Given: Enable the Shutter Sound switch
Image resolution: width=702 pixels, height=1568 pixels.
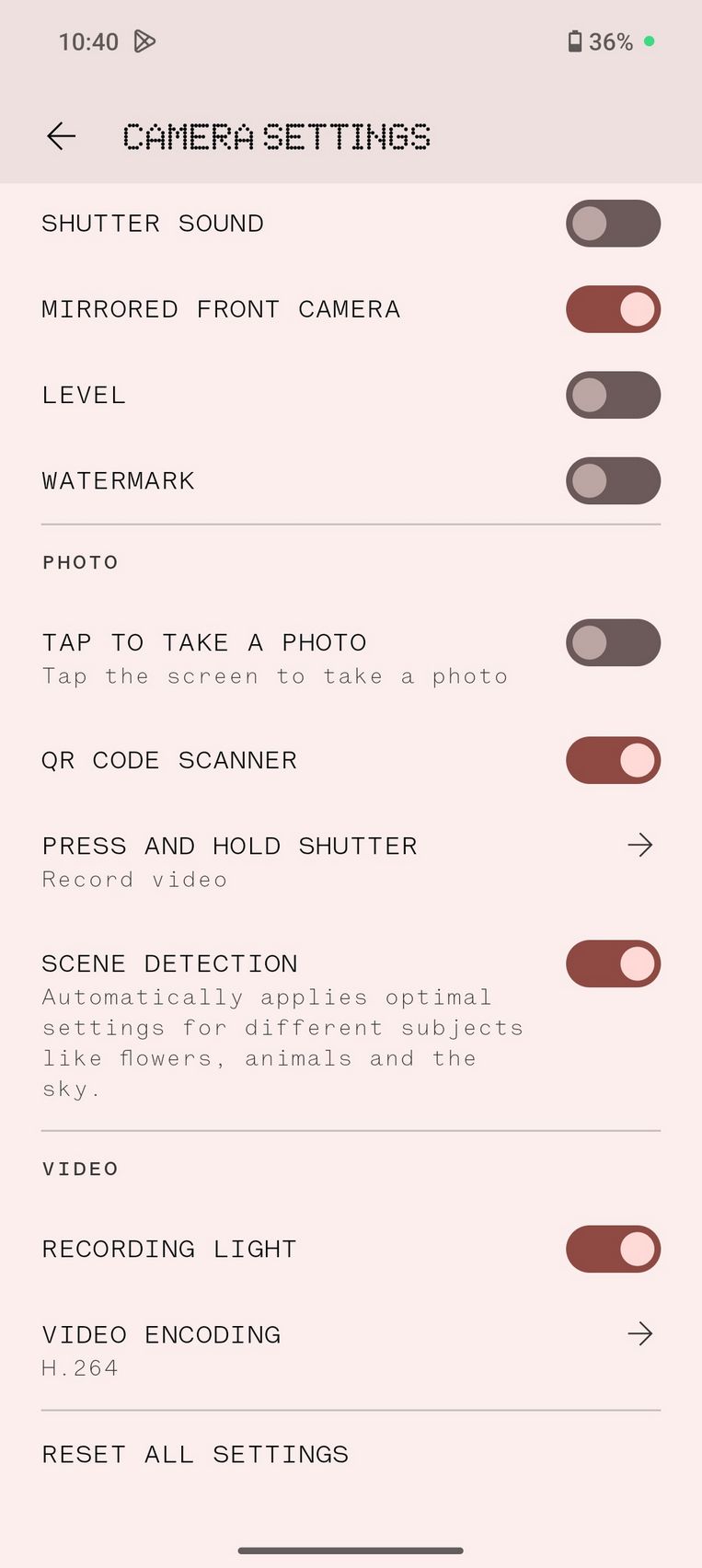Looking at the screenshot, I should [x=613, y=224].
